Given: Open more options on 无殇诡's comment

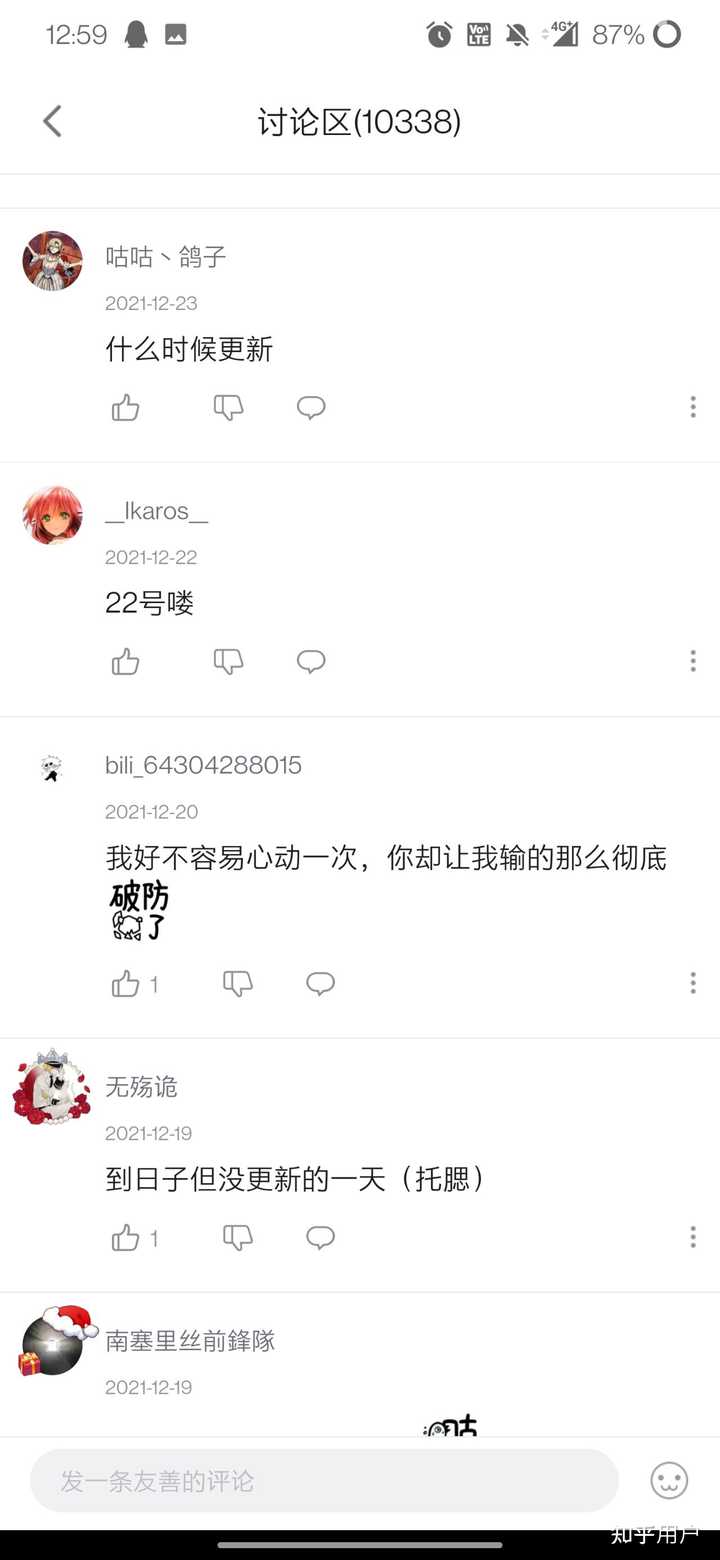Looking at the screenshot, I should pyautogui.click(x=692, y=1238).
